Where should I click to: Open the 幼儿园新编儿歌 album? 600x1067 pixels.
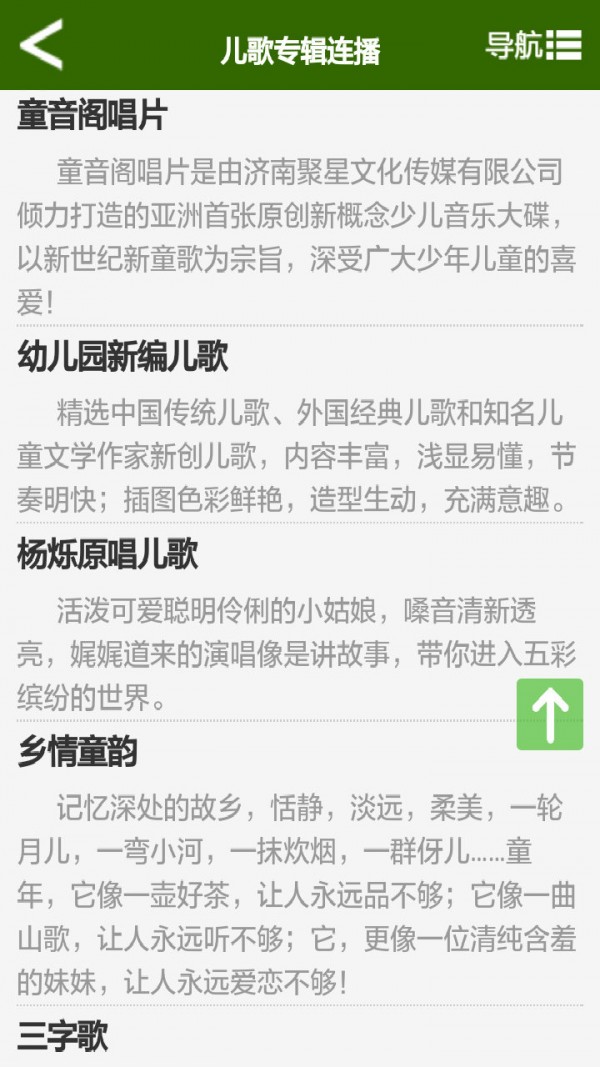(122, 357)
